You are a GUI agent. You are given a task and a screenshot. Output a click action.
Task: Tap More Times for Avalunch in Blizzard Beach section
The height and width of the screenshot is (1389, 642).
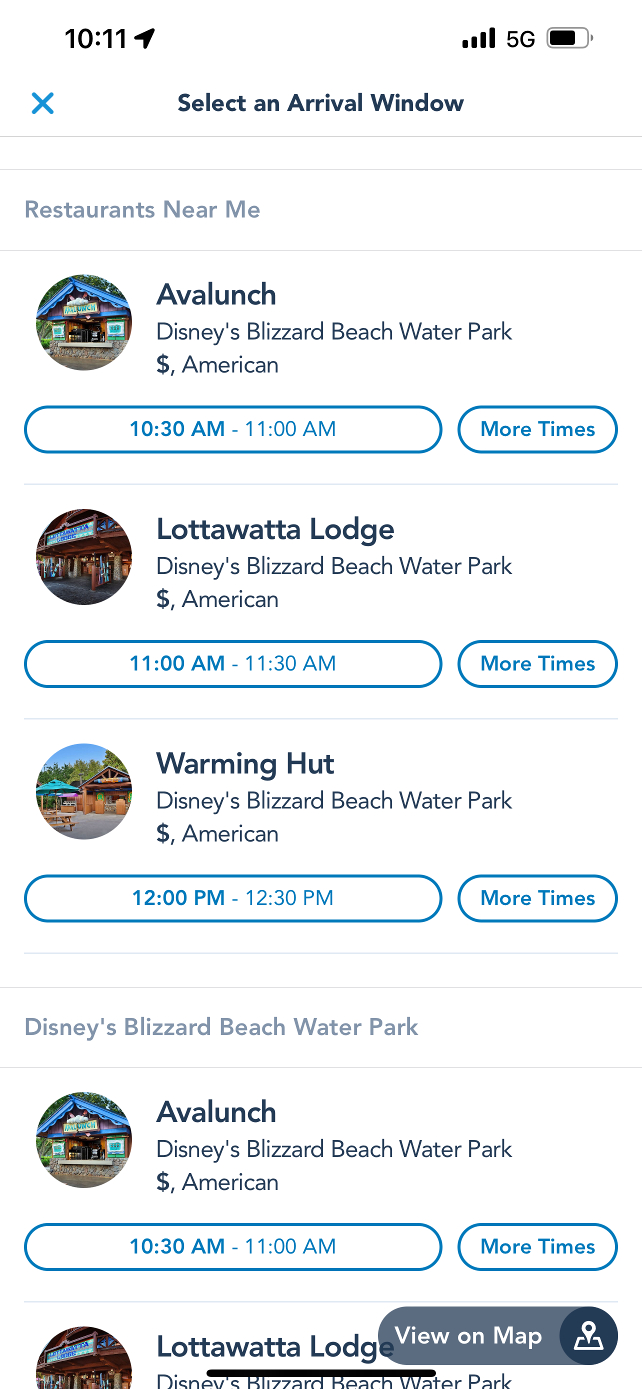tap(538, 1247)
